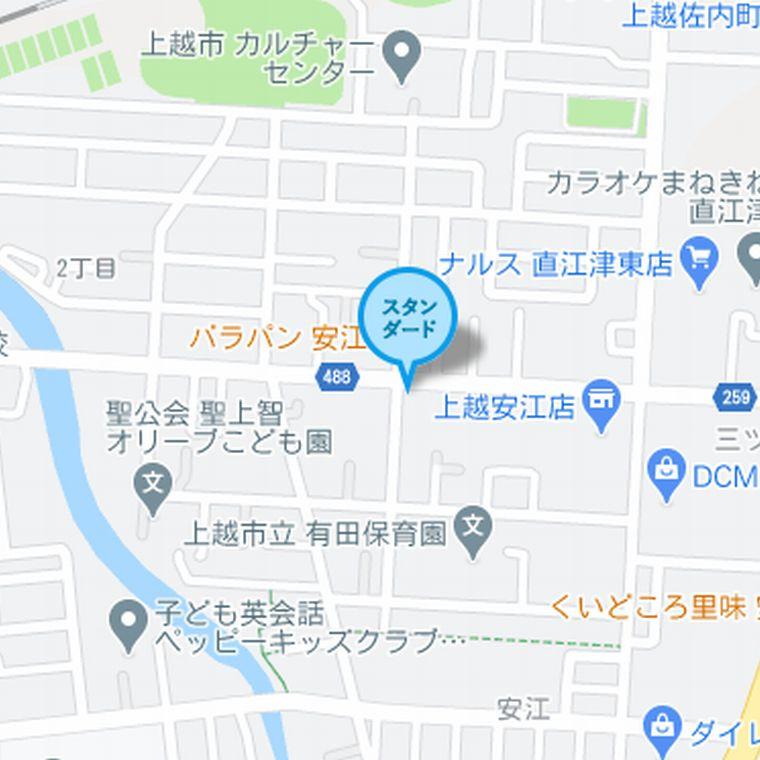This screenshot has width=760, height=760.
Task: Select the DCM shopping bag pin
Action: (x=665, y=473)
